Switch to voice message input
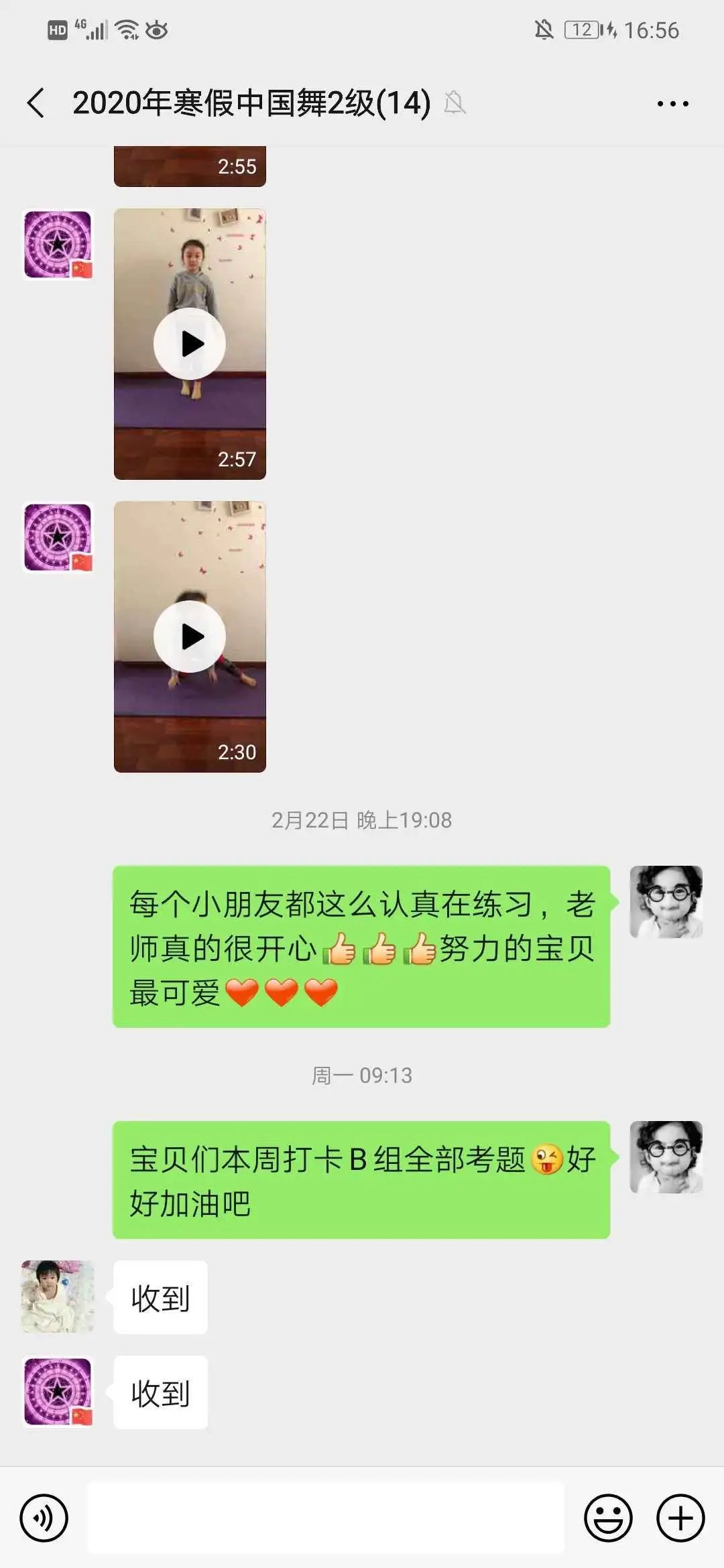This screenshot has width=724, height=1568. tap(44, 1518)
